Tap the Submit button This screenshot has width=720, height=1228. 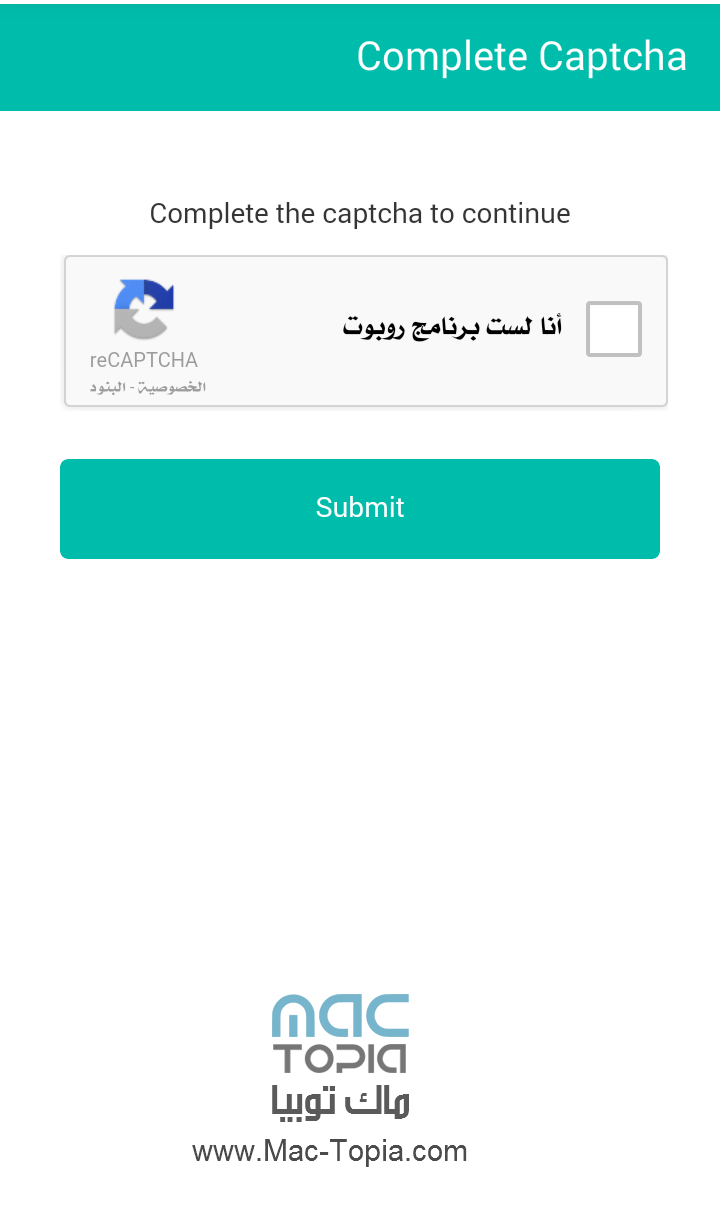click(x=360, y=508)
